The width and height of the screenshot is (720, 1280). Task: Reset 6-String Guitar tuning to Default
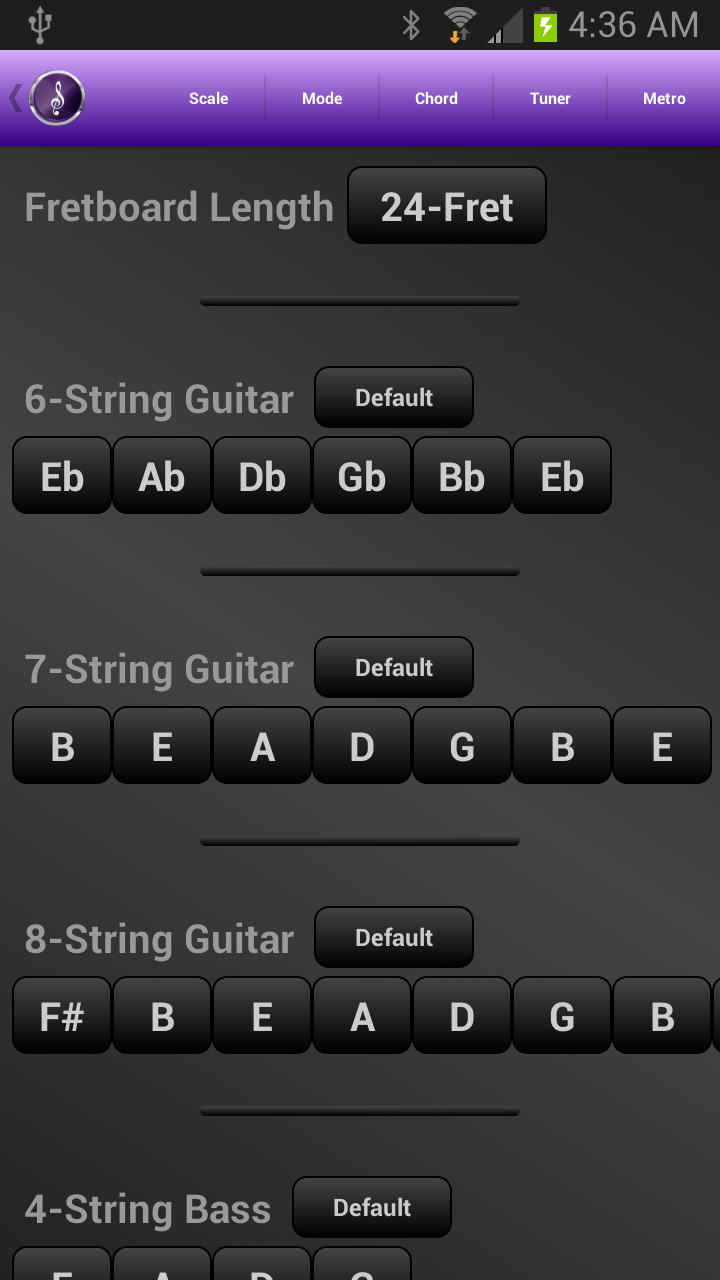pyautogui.click(x=393, y=397)
